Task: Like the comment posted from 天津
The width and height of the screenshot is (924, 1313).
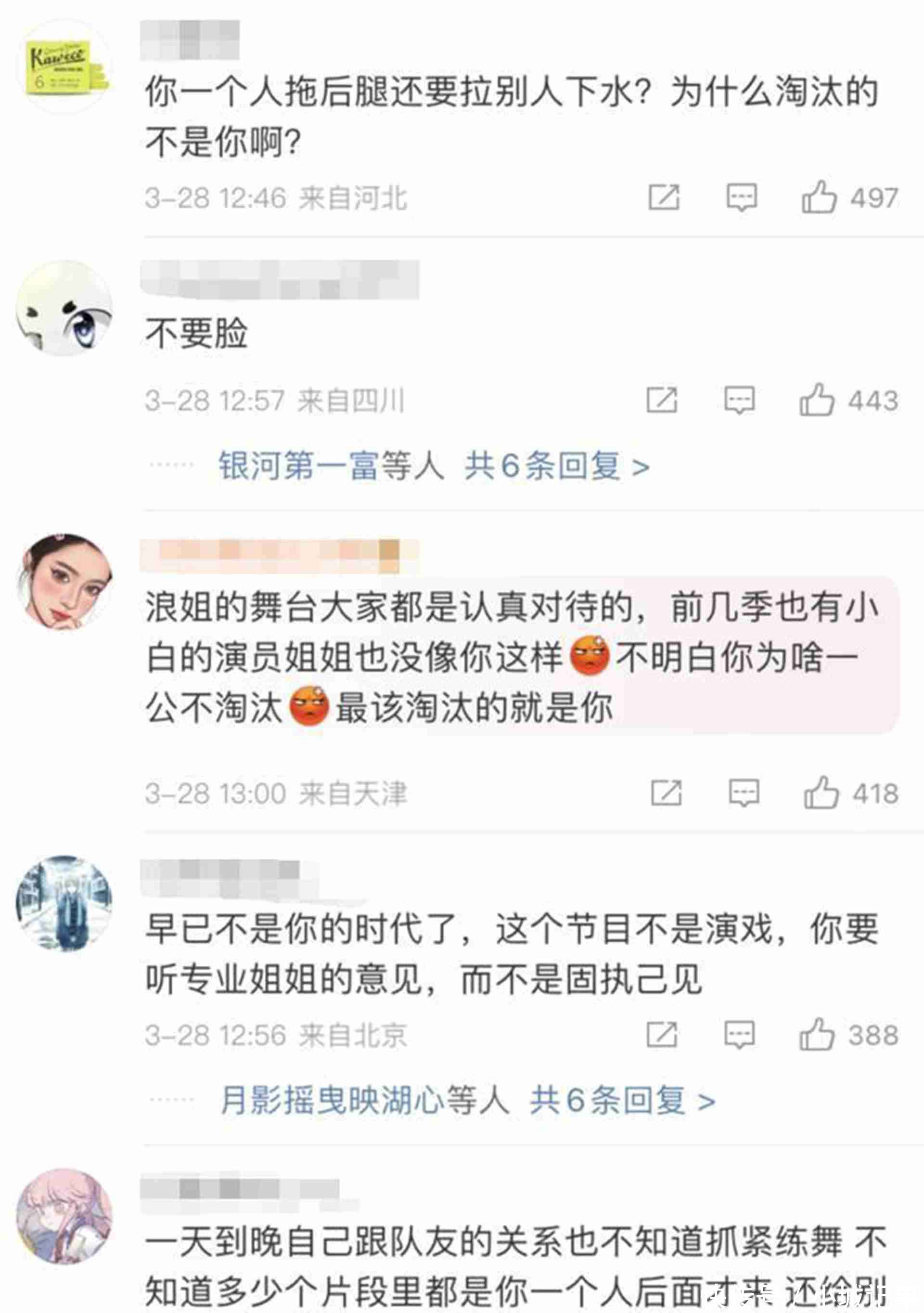Action: pos(821,793)
